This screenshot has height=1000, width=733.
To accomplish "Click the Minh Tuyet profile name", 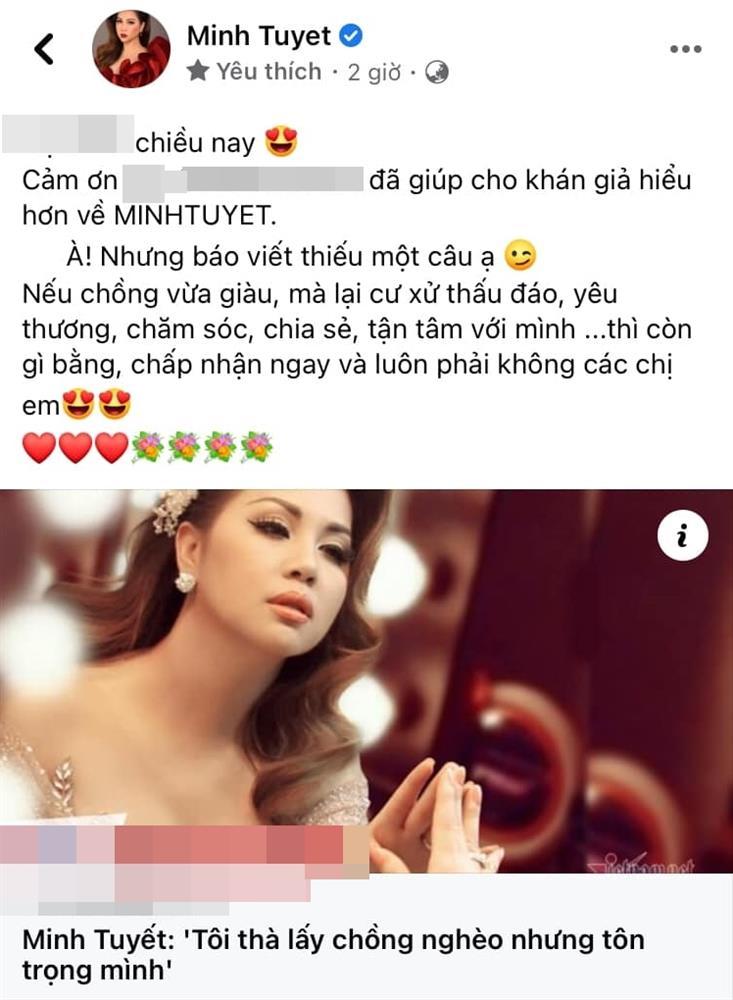I will click(258, 33).
